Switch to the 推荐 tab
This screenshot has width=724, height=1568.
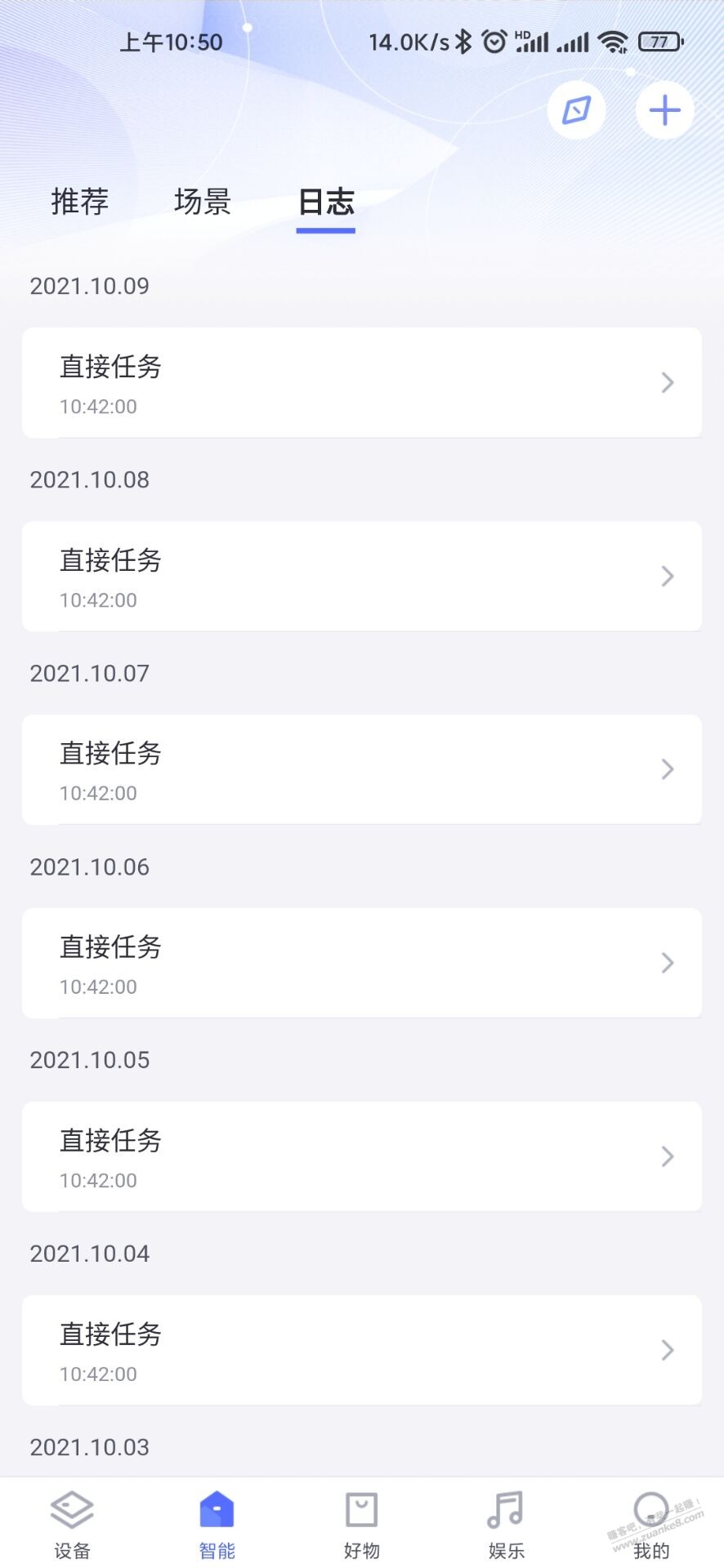79,202
